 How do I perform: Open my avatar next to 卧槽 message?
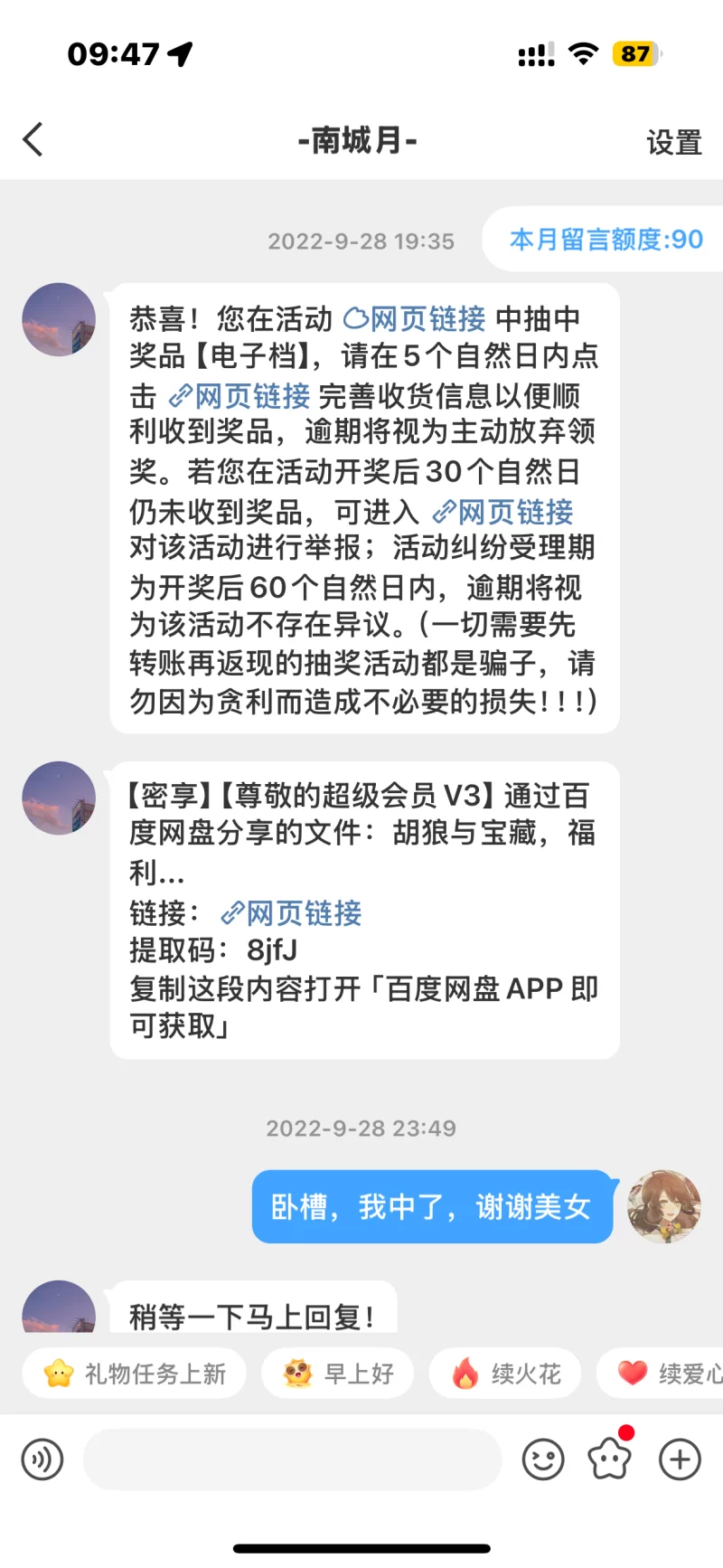664,1206
